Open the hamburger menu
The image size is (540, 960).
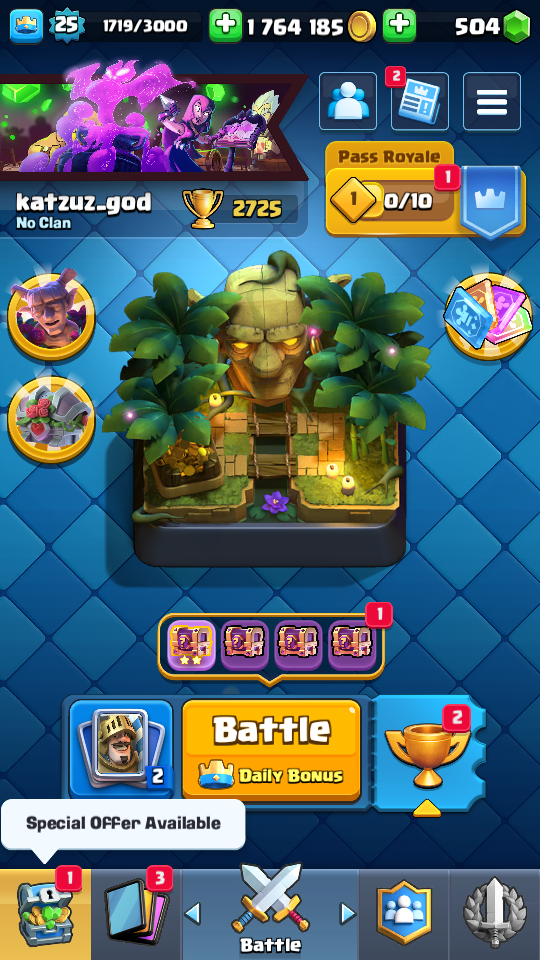[x=492, y=101]
